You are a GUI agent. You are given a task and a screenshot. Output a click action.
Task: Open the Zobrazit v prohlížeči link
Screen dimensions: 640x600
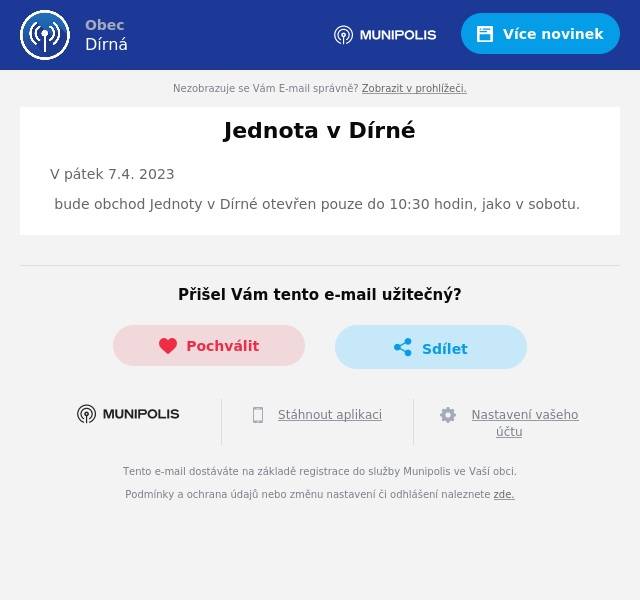(413, 88)
